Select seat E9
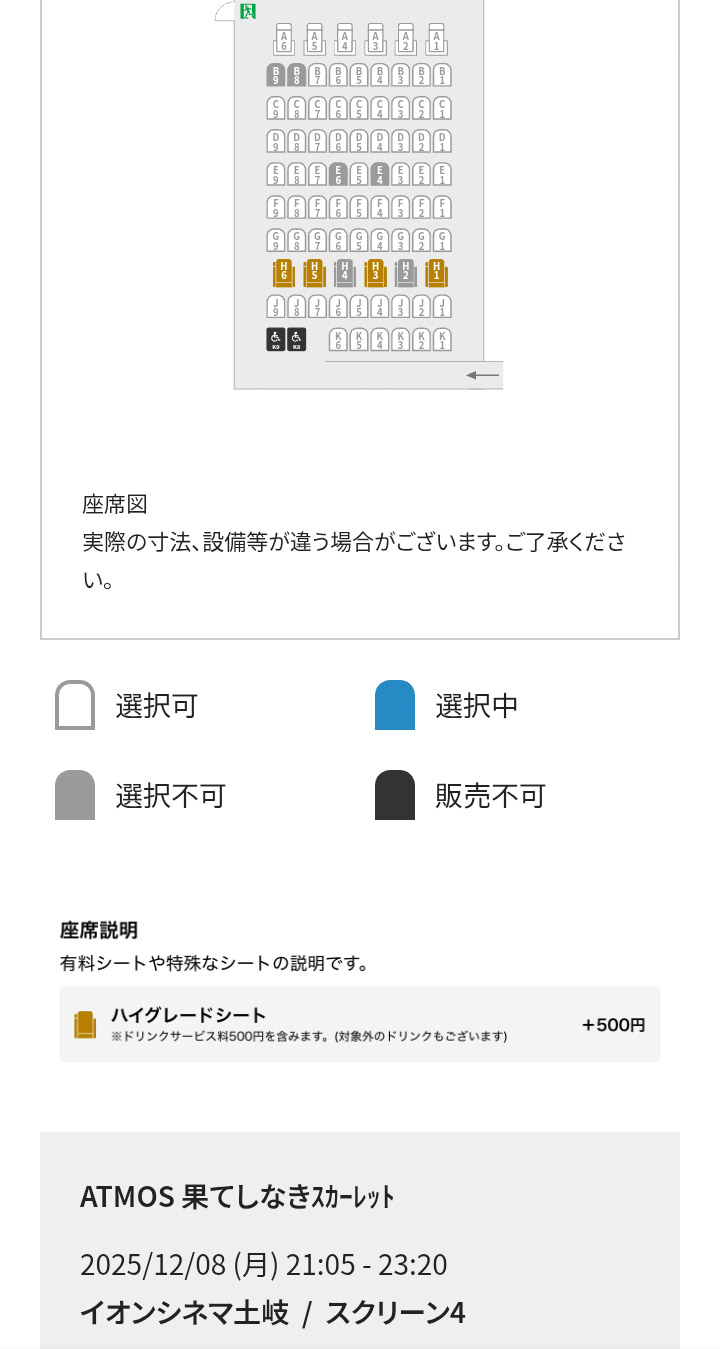720x1349 pixels. (276, 174)
